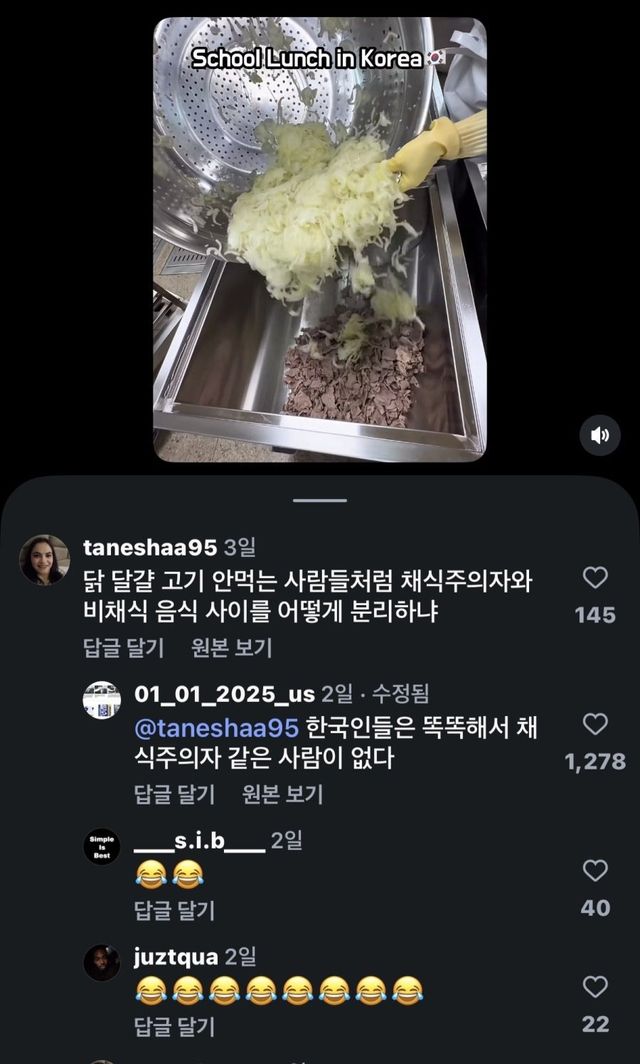
Task: Open the profile of 01_01_2025_us
Action: click(224, 694)
